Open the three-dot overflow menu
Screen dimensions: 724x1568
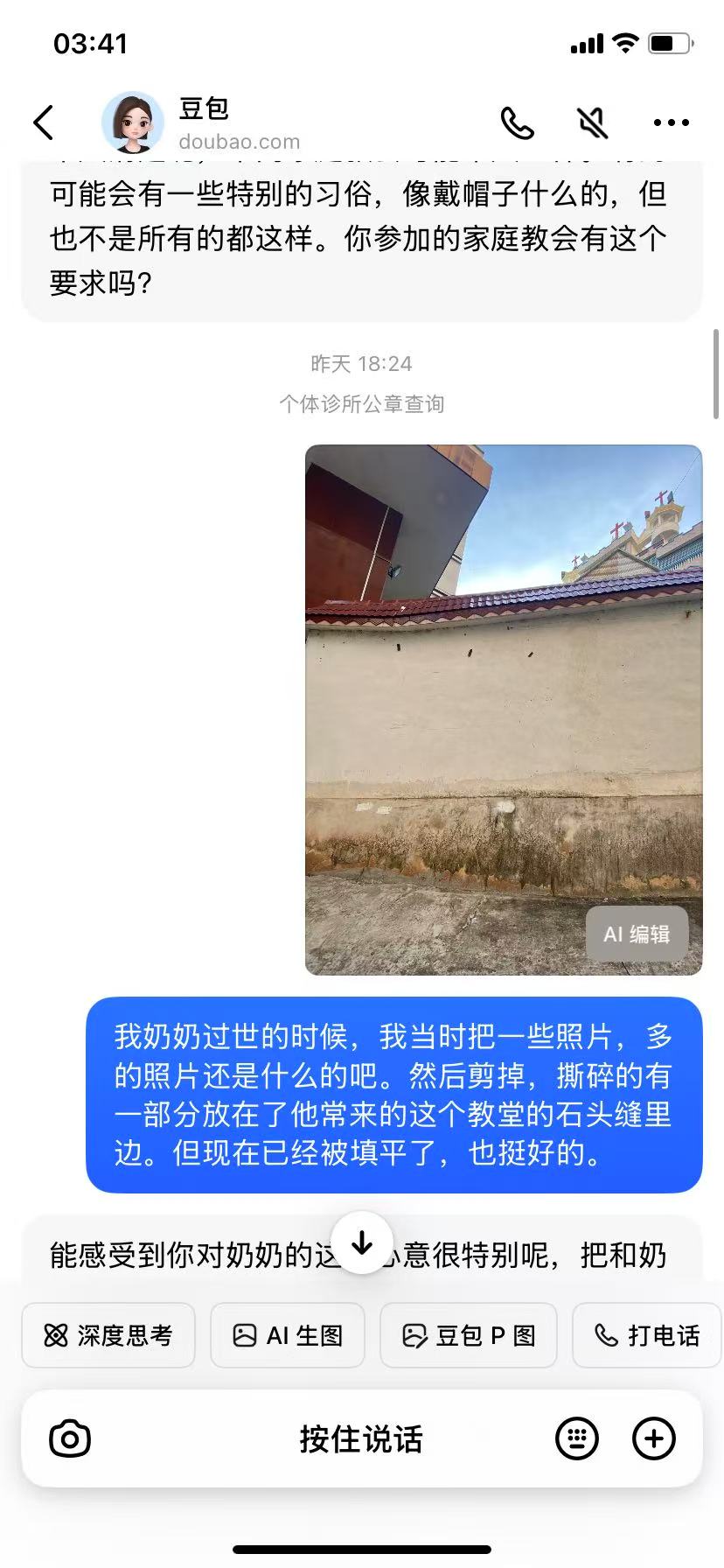coord(671,123)
